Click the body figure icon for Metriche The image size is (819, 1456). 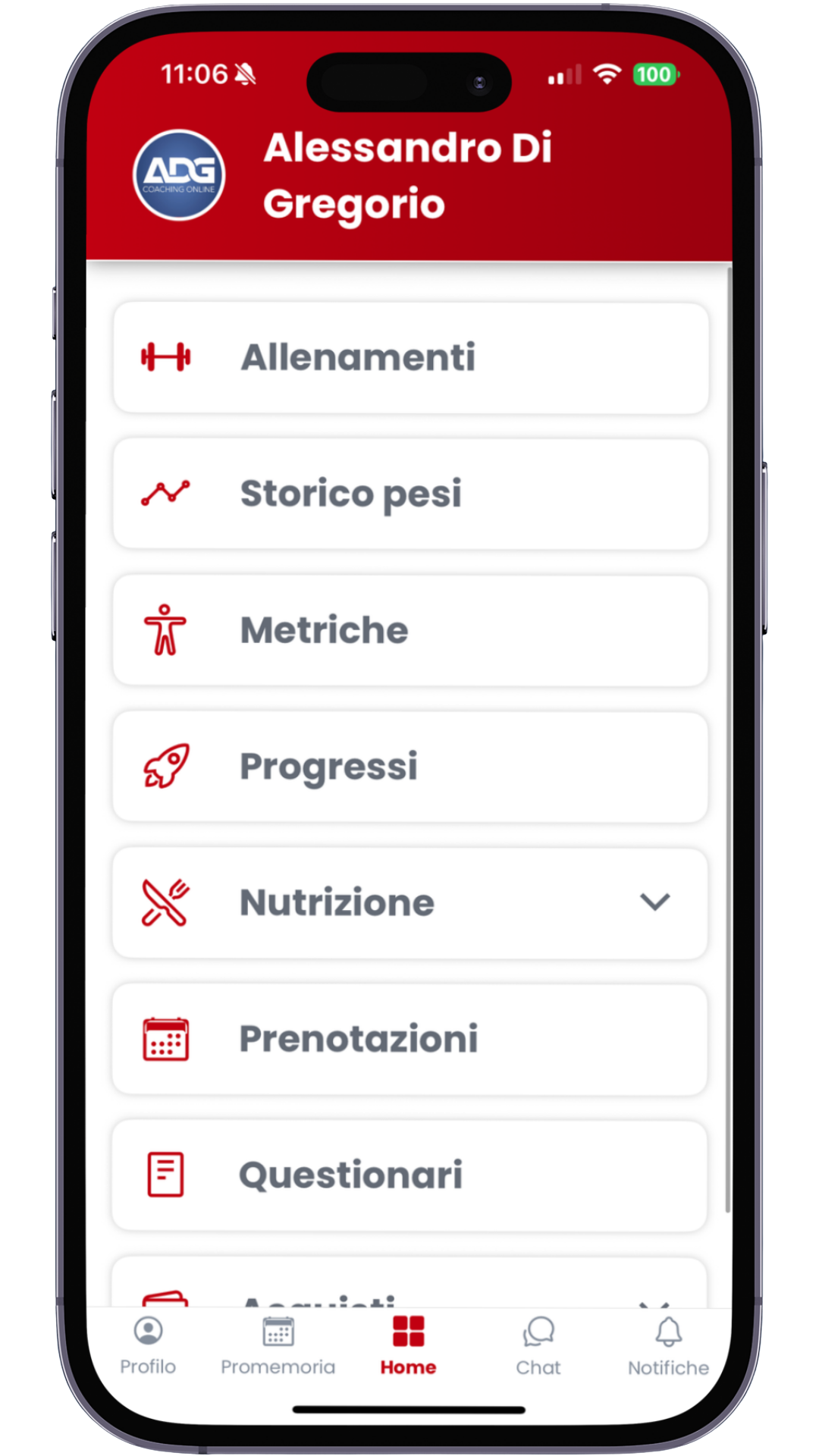tap(166, 629)
